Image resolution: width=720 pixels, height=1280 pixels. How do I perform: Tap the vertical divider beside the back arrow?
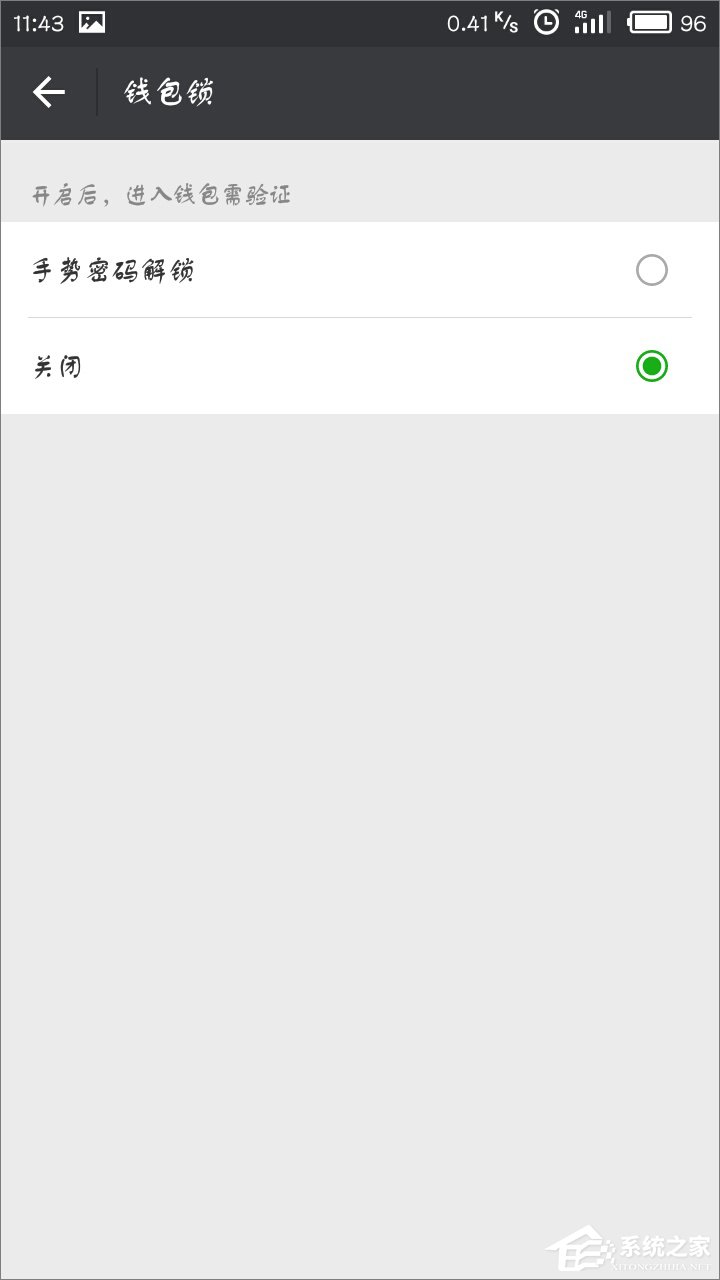coord(96,91)
